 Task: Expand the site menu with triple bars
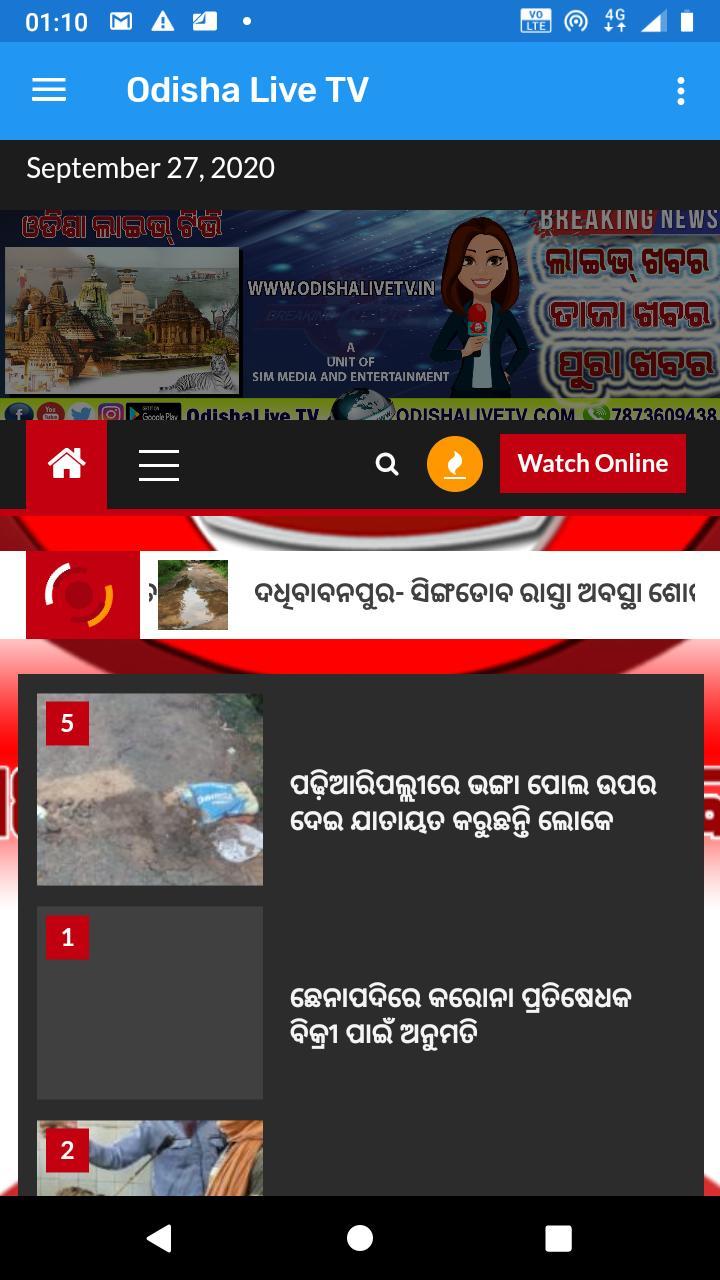158,463
